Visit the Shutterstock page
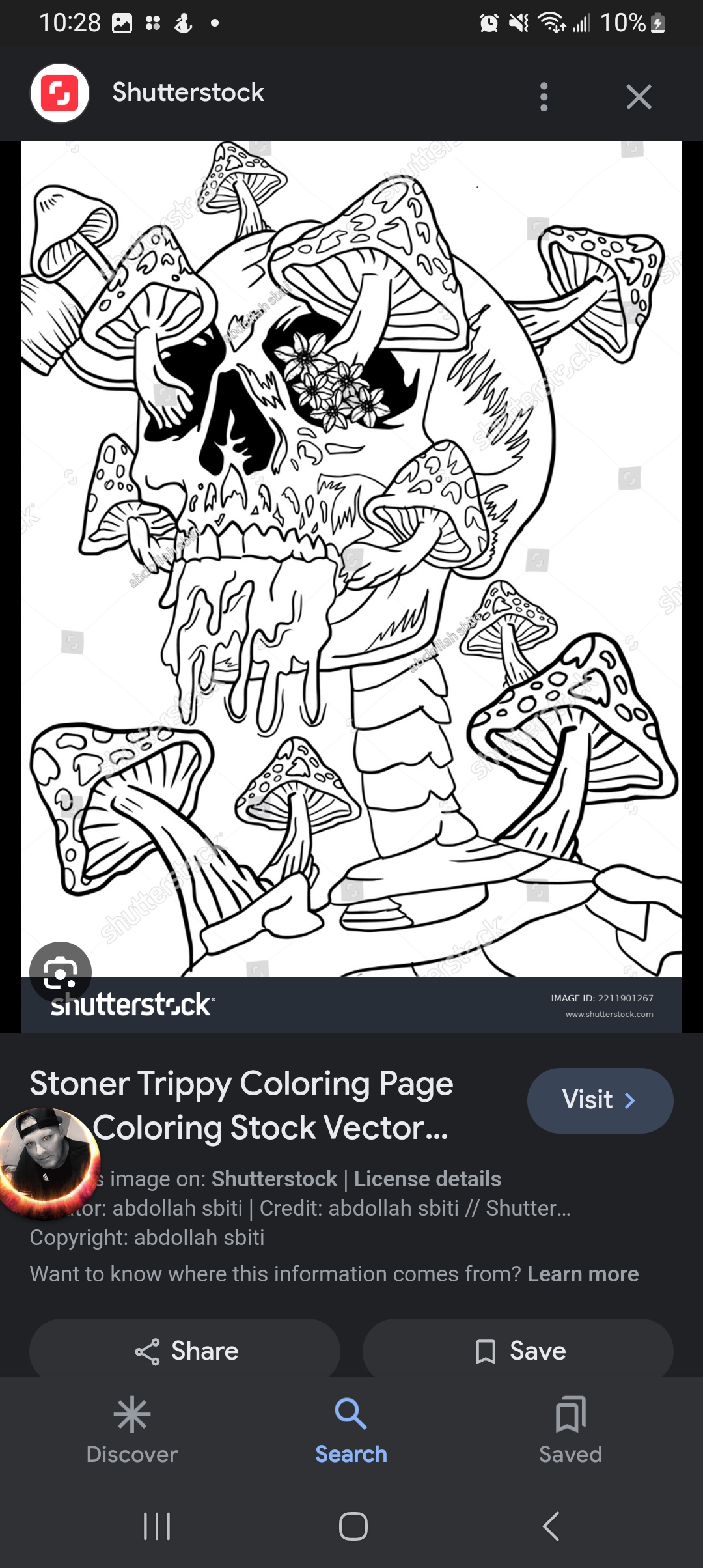Image resolution: width=703 pixels, height=1568 pixels. click(600, 1100)
